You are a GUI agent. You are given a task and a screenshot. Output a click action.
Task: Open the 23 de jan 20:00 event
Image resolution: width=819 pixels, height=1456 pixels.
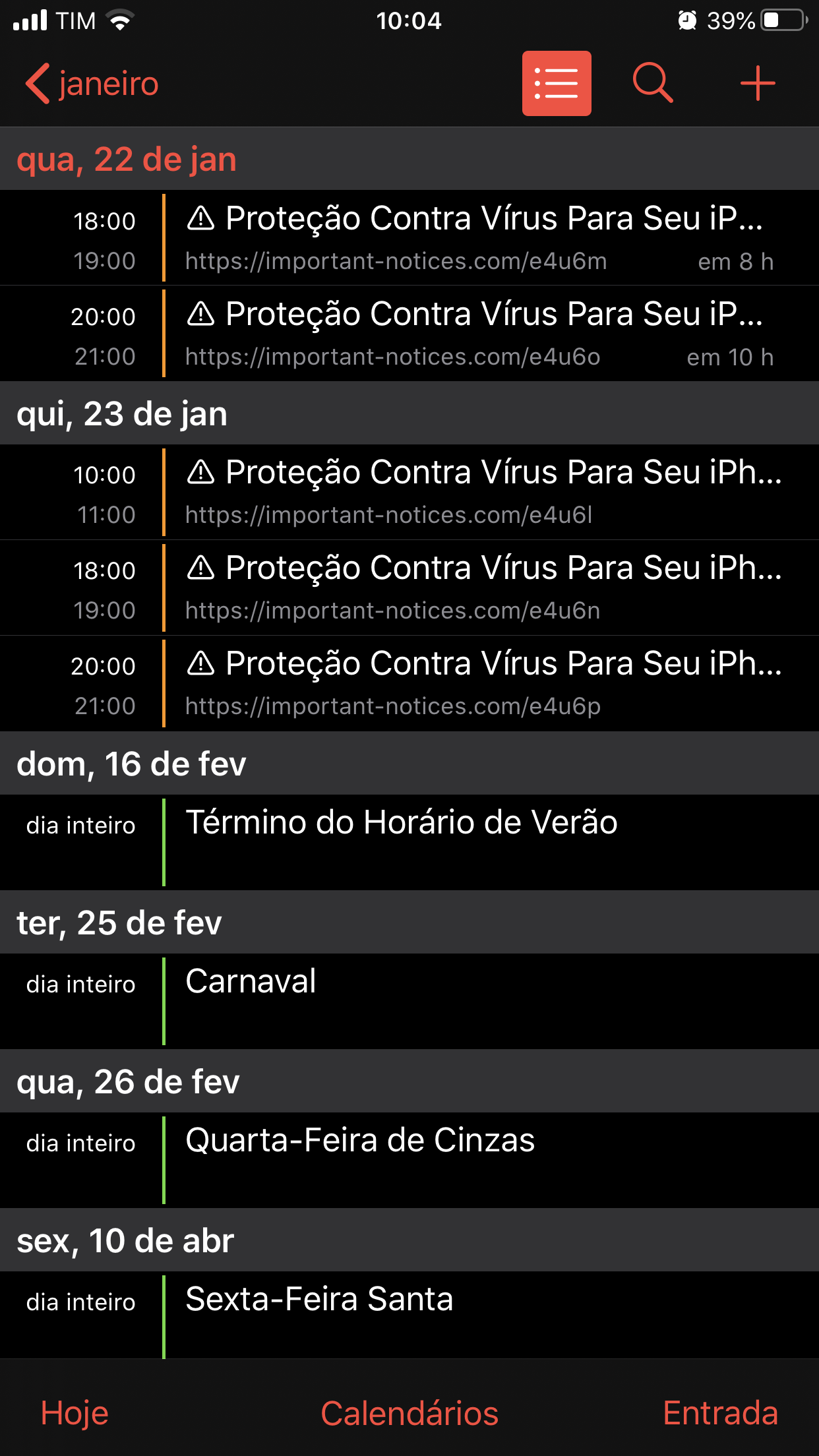tap(475, 683)
